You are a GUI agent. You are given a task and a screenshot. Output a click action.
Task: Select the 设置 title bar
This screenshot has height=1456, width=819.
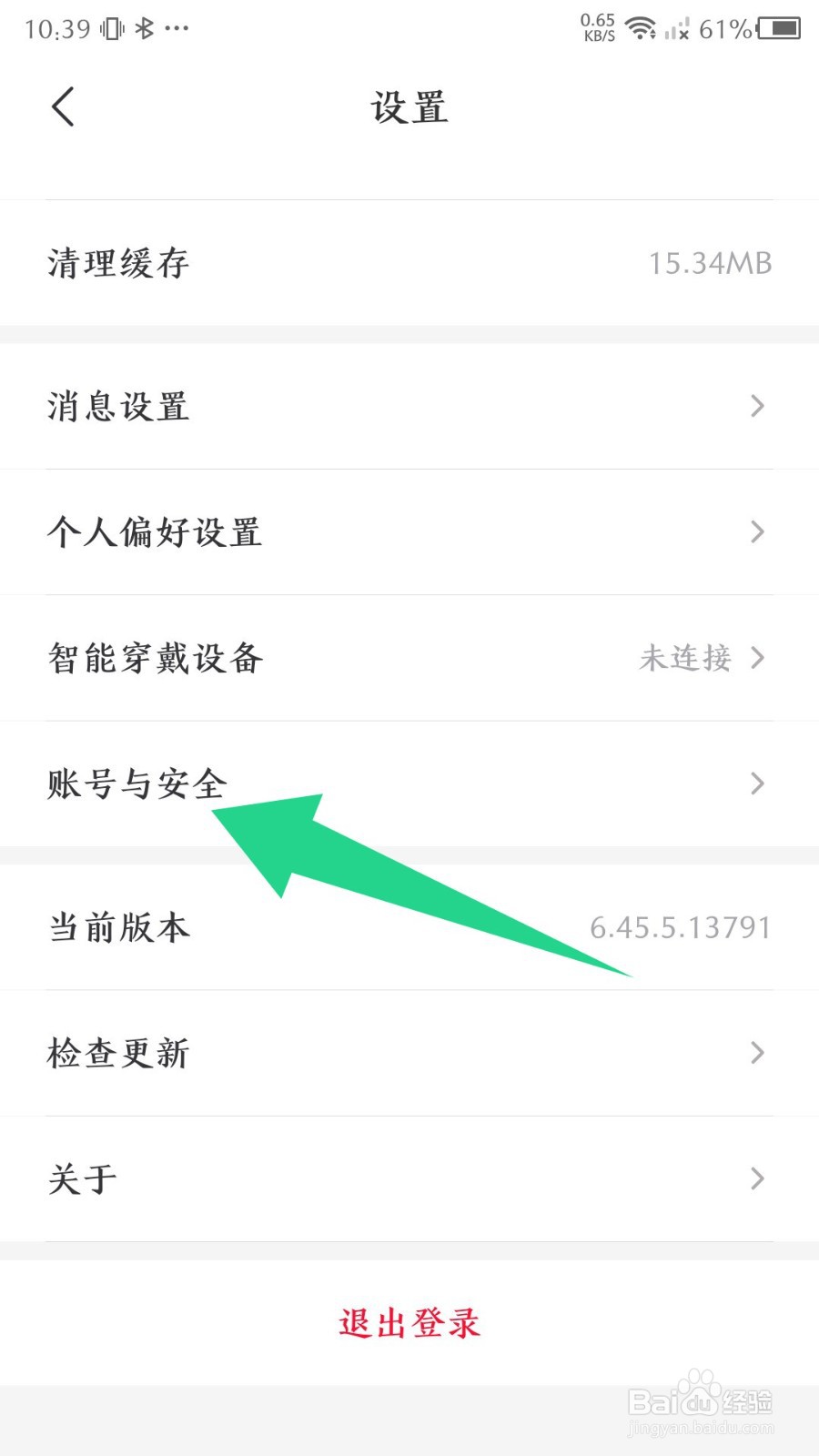pos(409,106)
